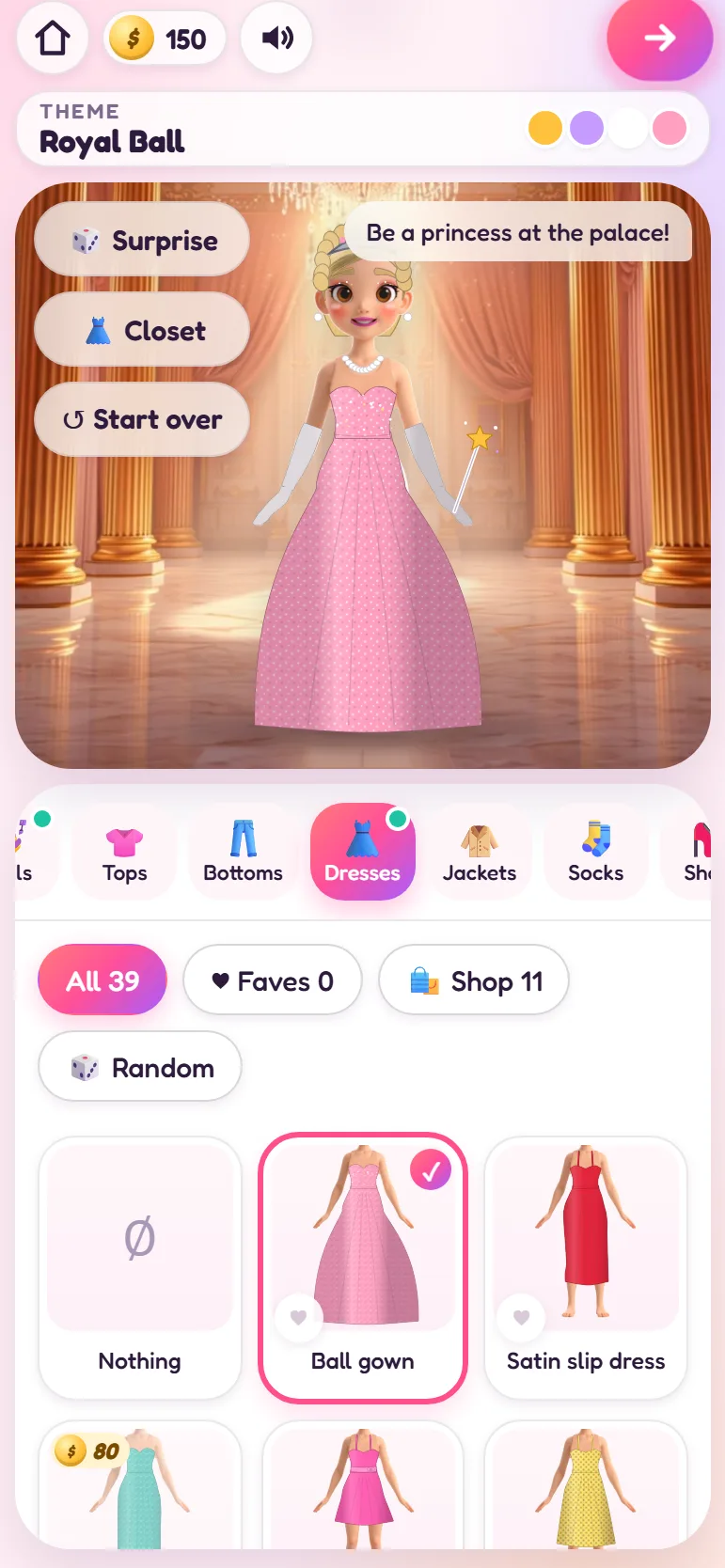The width and height of the screenshot is (725, 1568).
Task: Filter by Shop 11 items
Action: [474, 980]
